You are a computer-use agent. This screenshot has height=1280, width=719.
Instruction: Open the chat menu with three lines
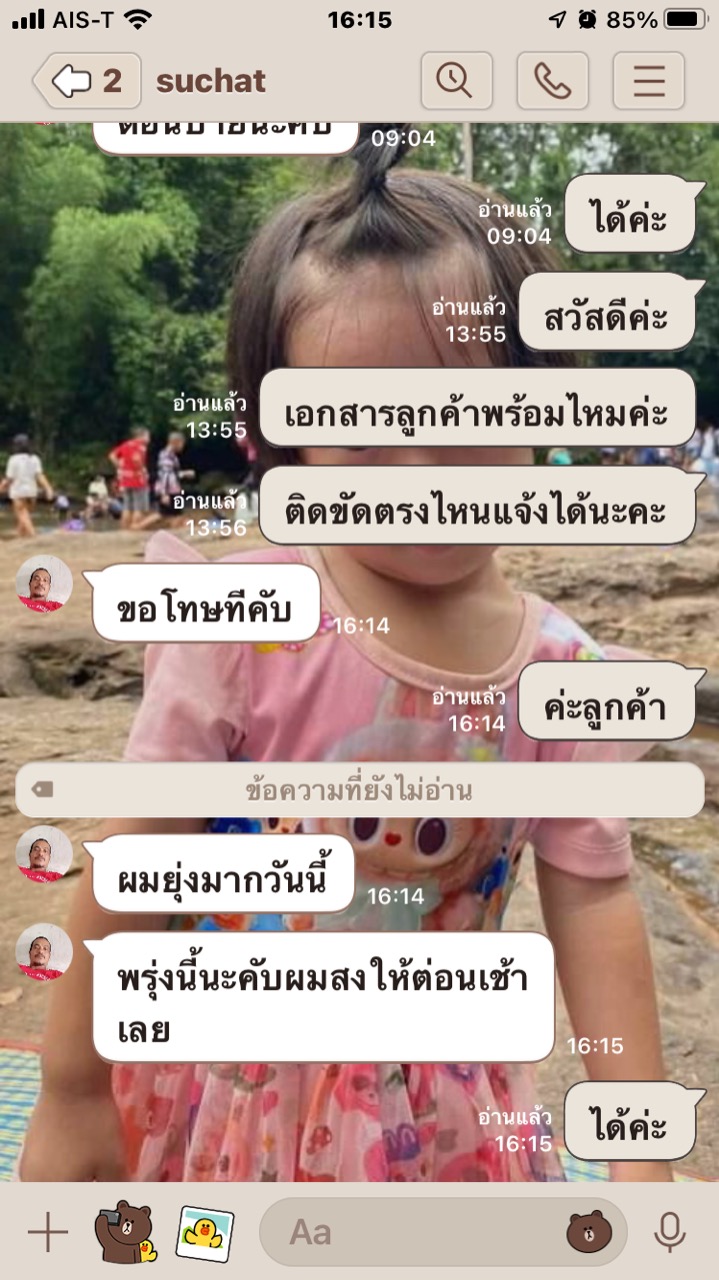click(648, 81)
